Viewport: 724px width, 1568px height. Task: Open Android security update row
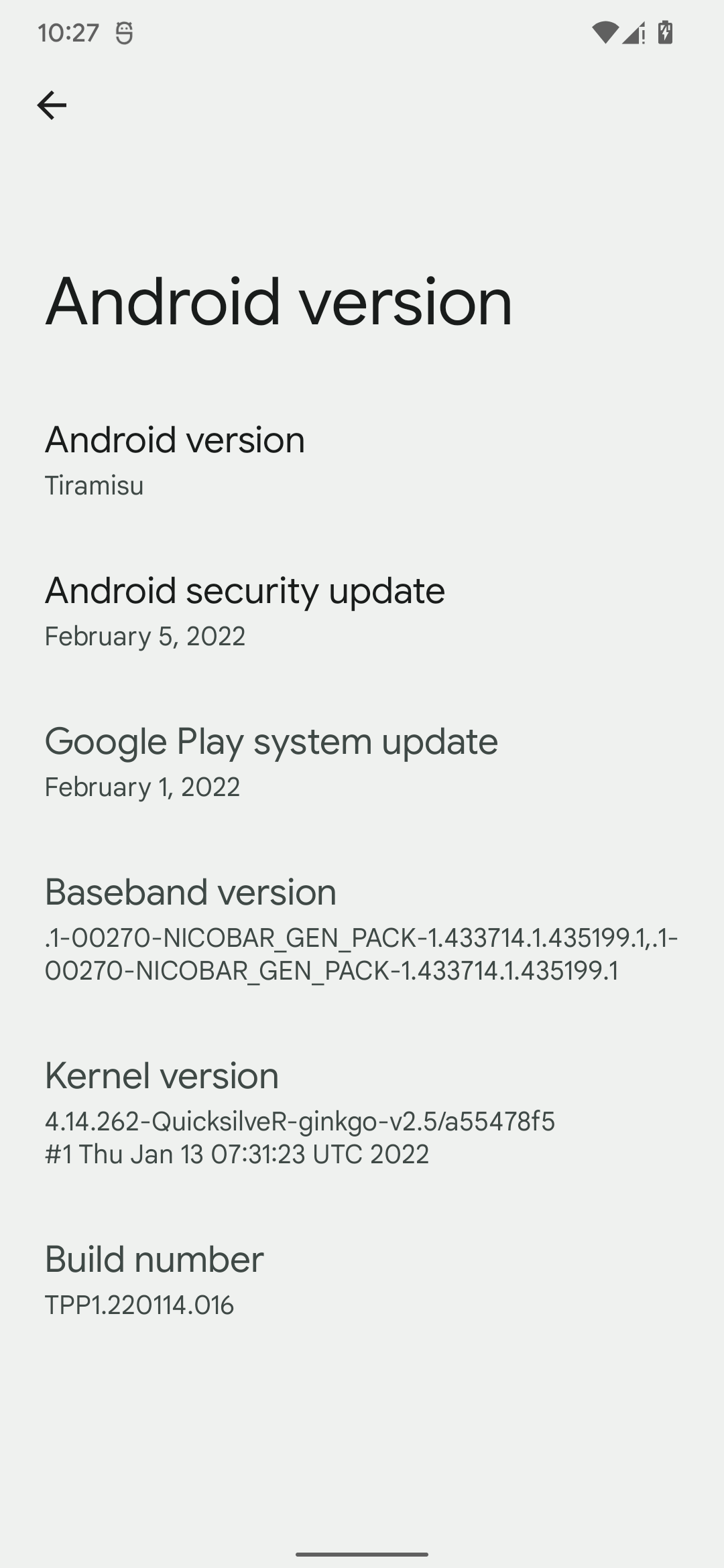click(x=362, y=611)
